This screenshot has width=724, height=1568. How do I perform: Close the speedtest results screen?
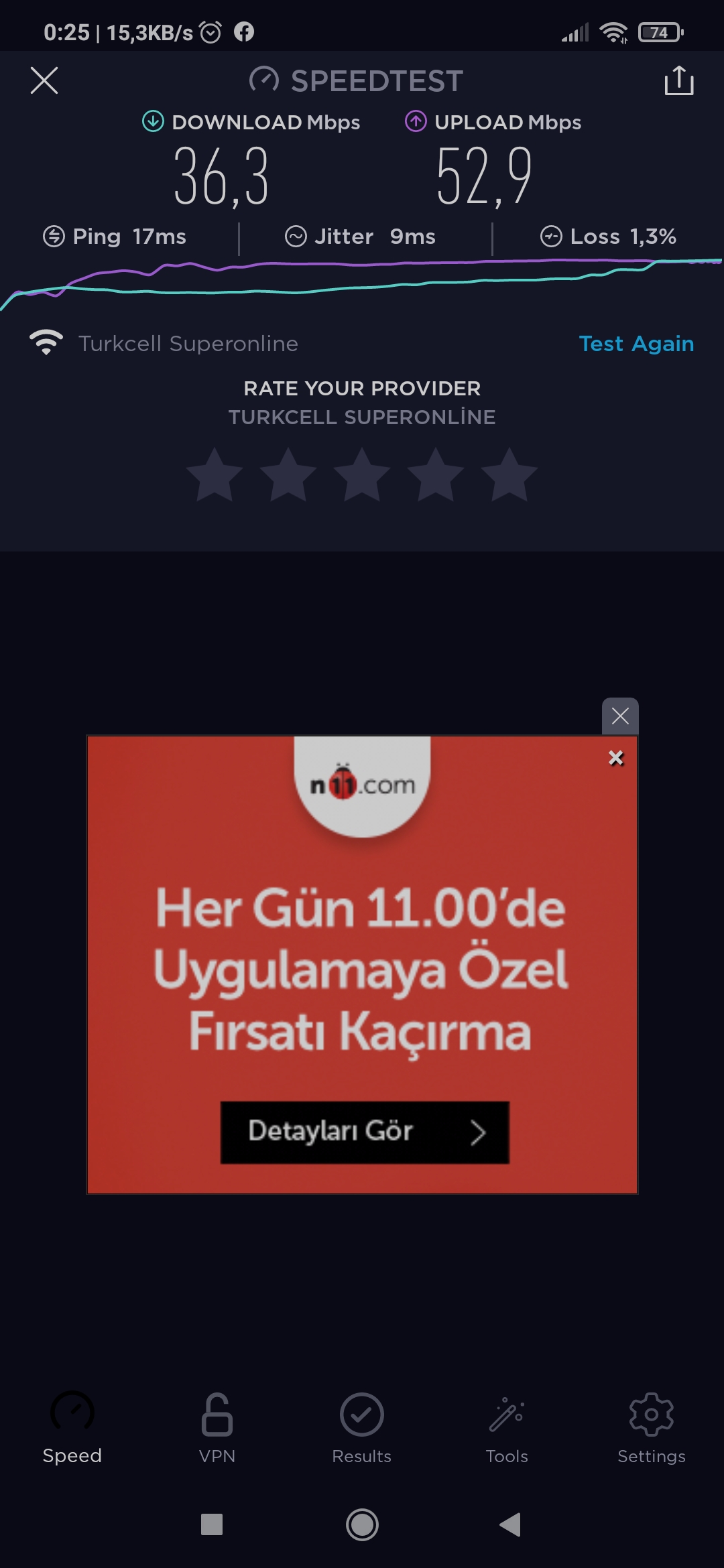[x=44, y=80]
